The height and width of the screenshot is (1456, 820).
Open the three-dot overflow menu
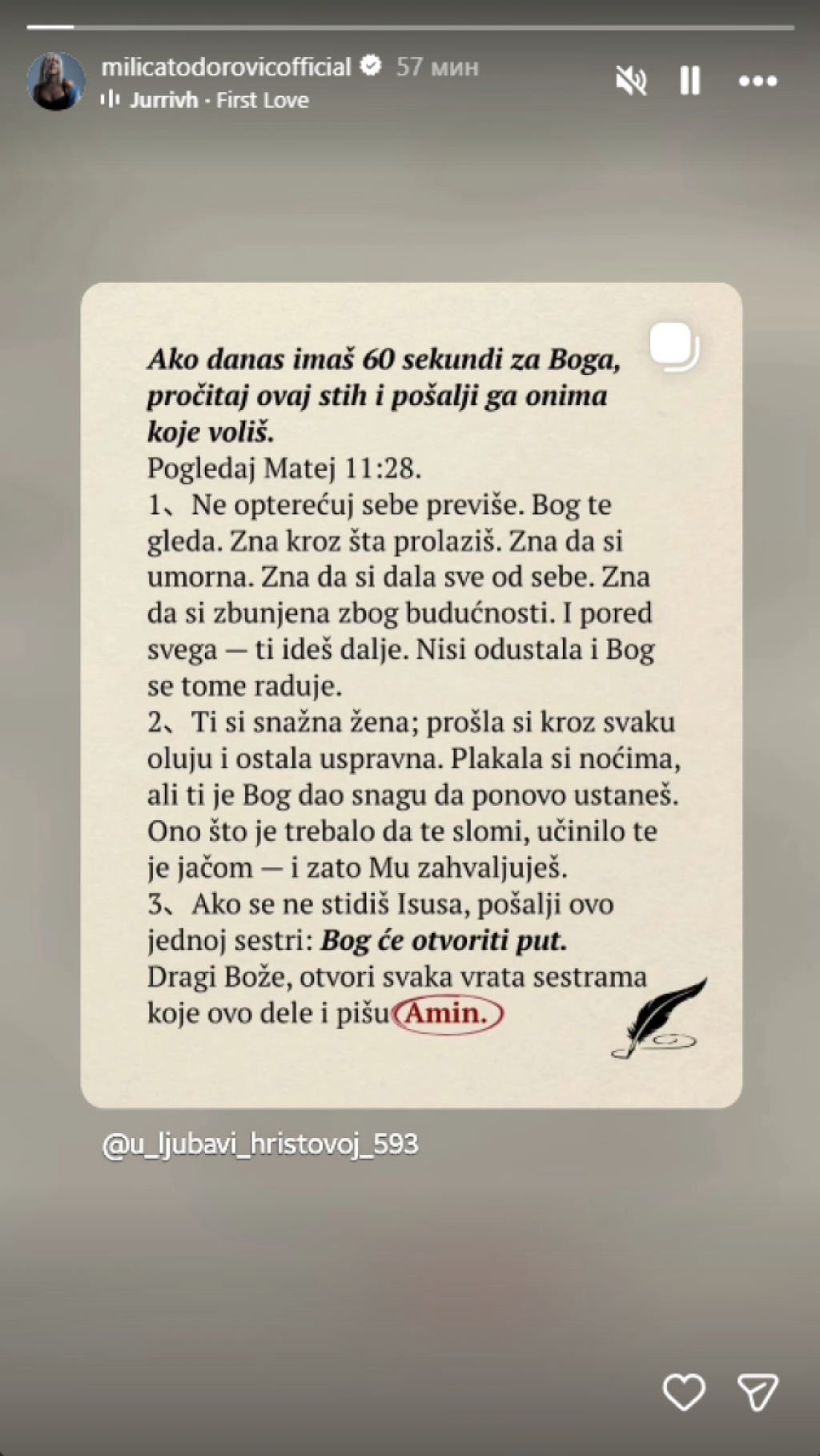pyautogui.click(x=757, y=81)
